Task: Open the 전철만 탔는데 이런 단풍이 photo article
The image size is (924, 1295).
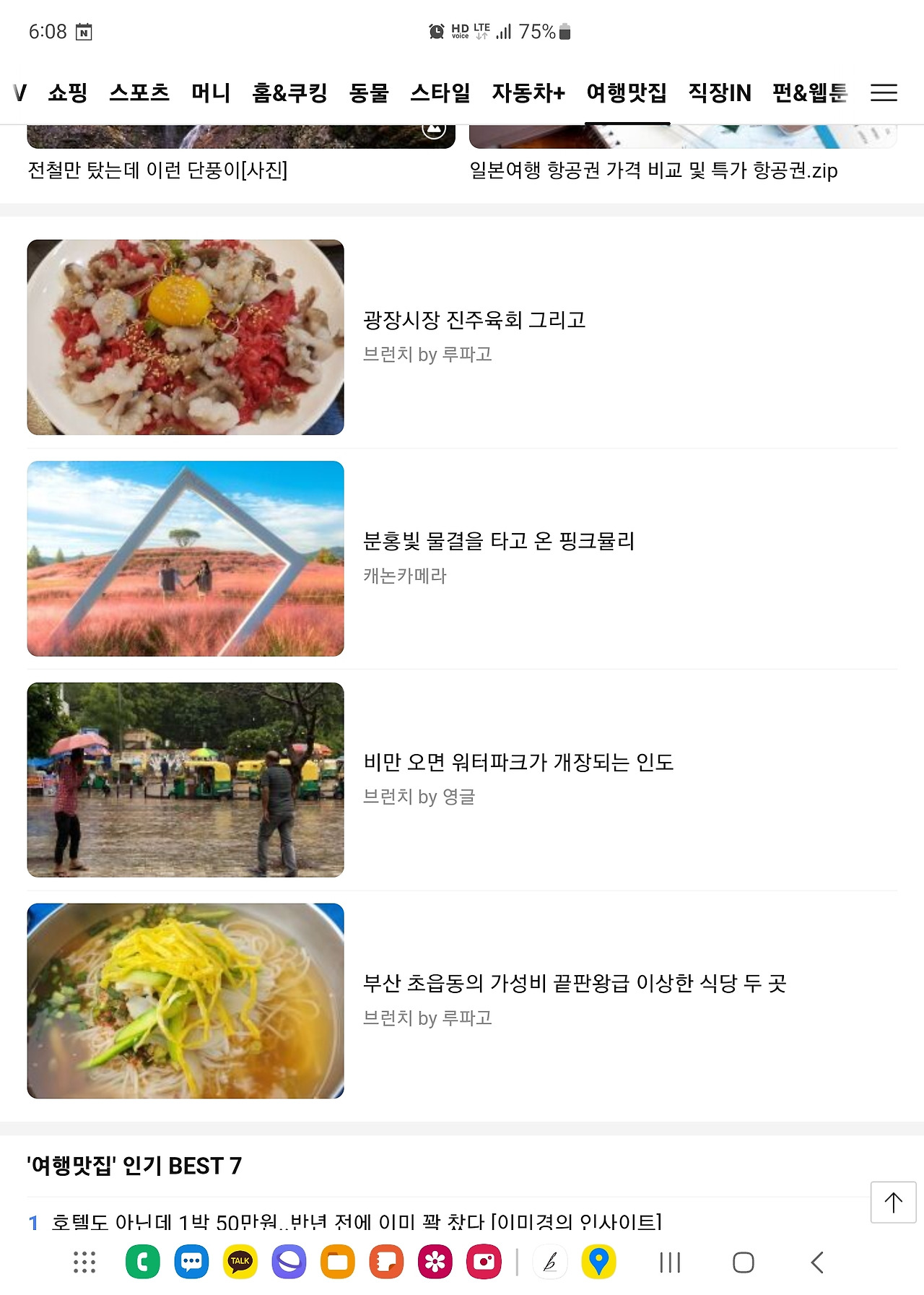Action: click(x=157, y=170)
